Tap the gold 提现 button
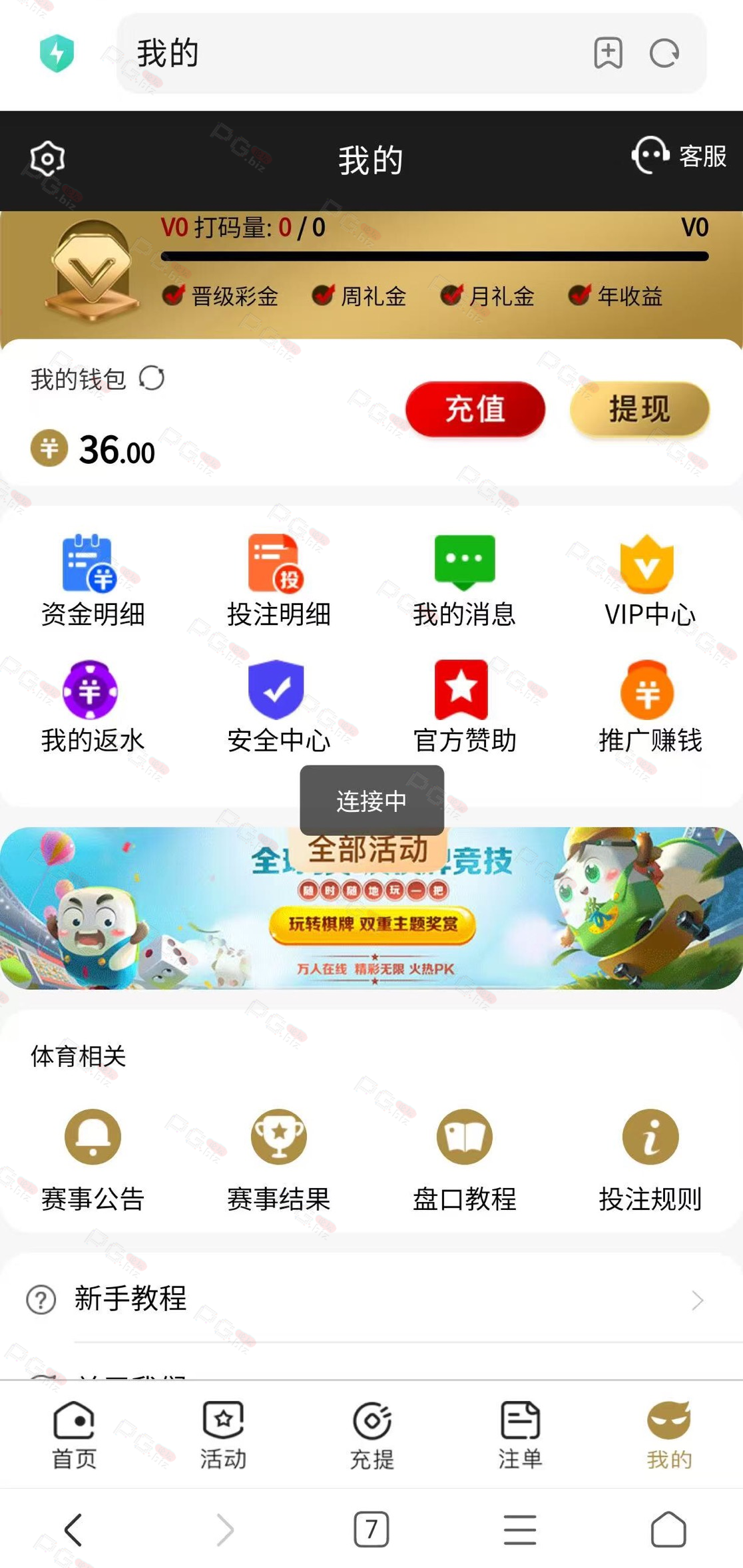The height and width of the screenshot is (1568, 743). 639,409
